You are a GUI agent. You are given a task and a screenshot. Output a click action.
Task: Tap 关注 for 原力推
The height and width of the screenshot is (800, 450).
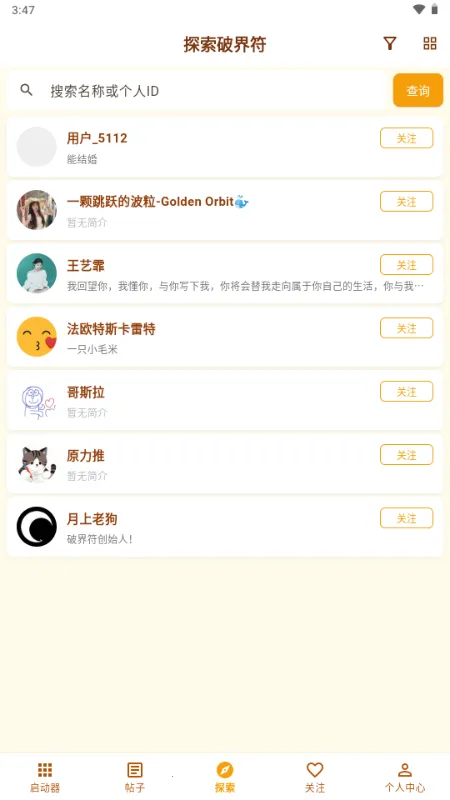pos(406,455)
